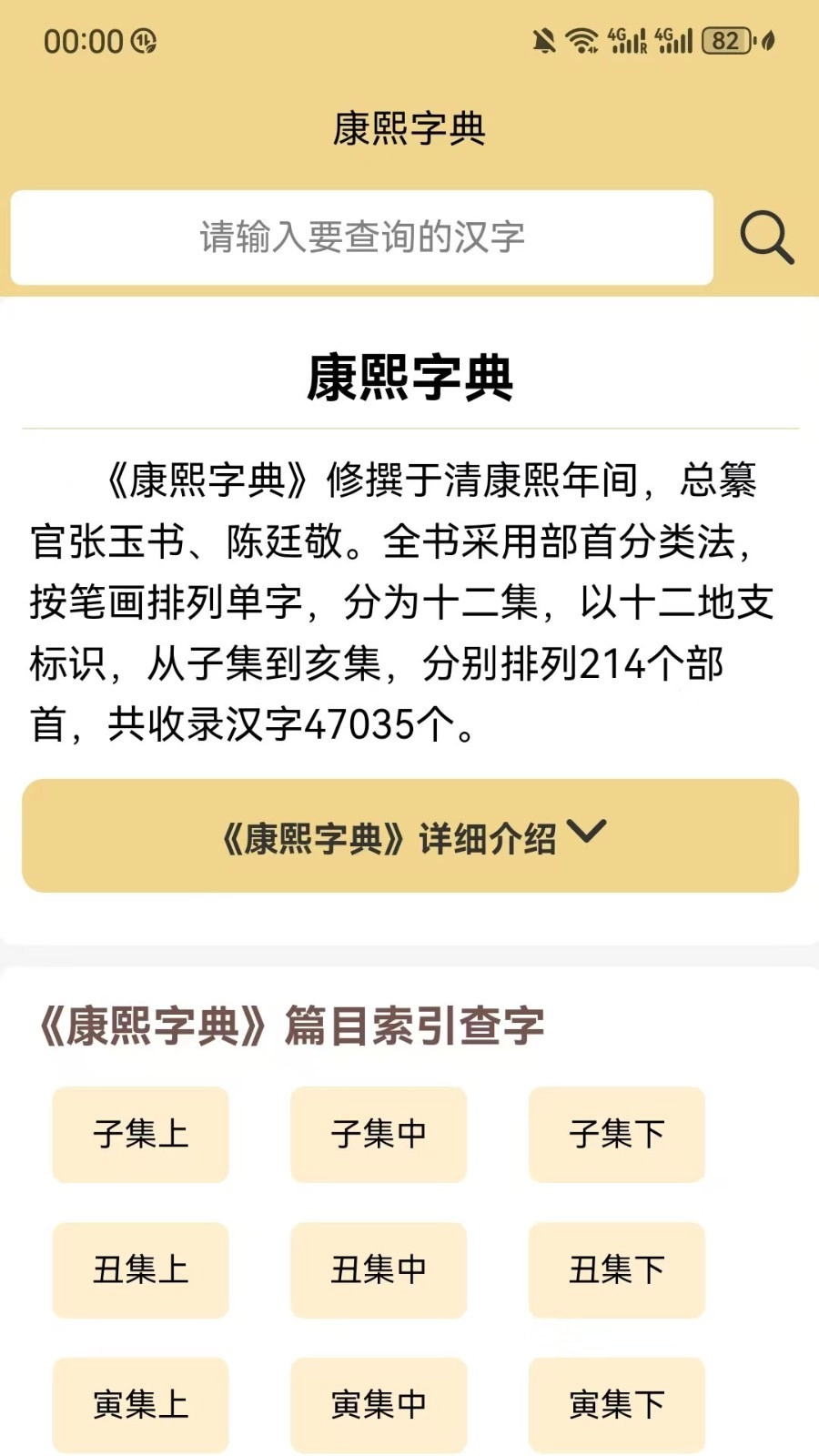Select the 寅集上 volume
This screenshot has height=1456, width=819.
click(x=139, y=1403)
